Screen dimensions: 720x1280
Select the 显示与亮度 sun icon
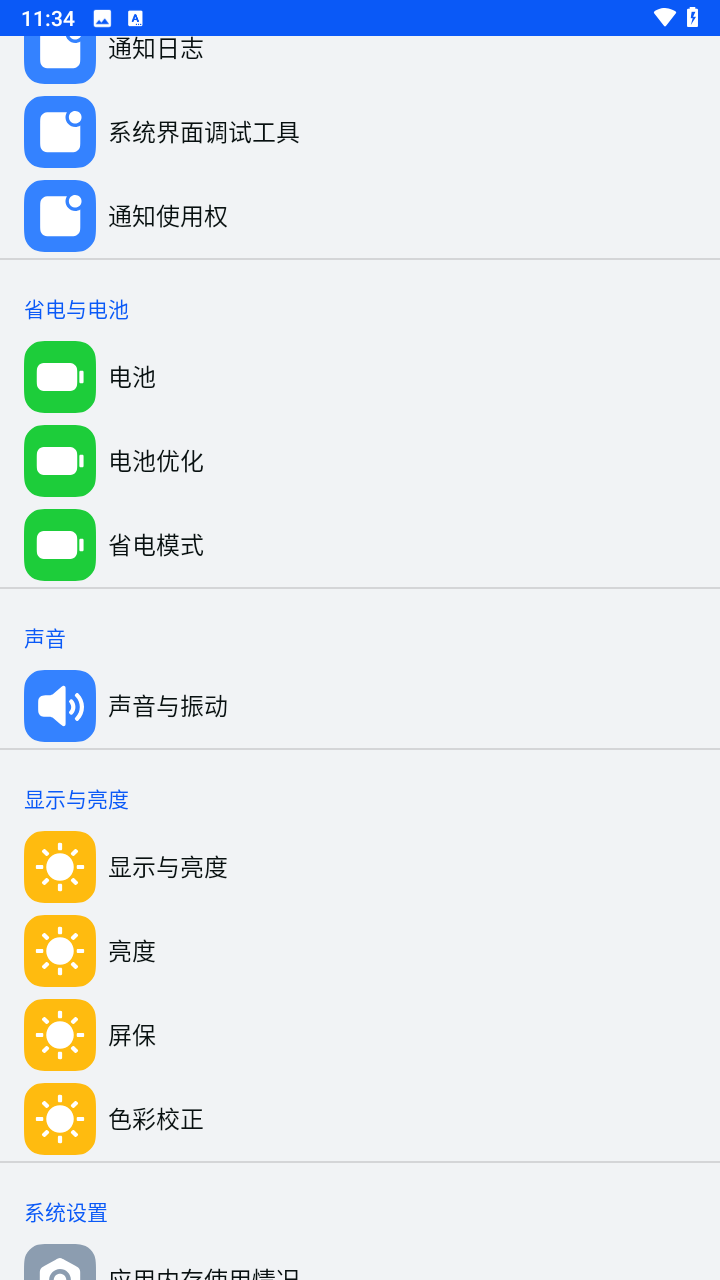point(59,867)
